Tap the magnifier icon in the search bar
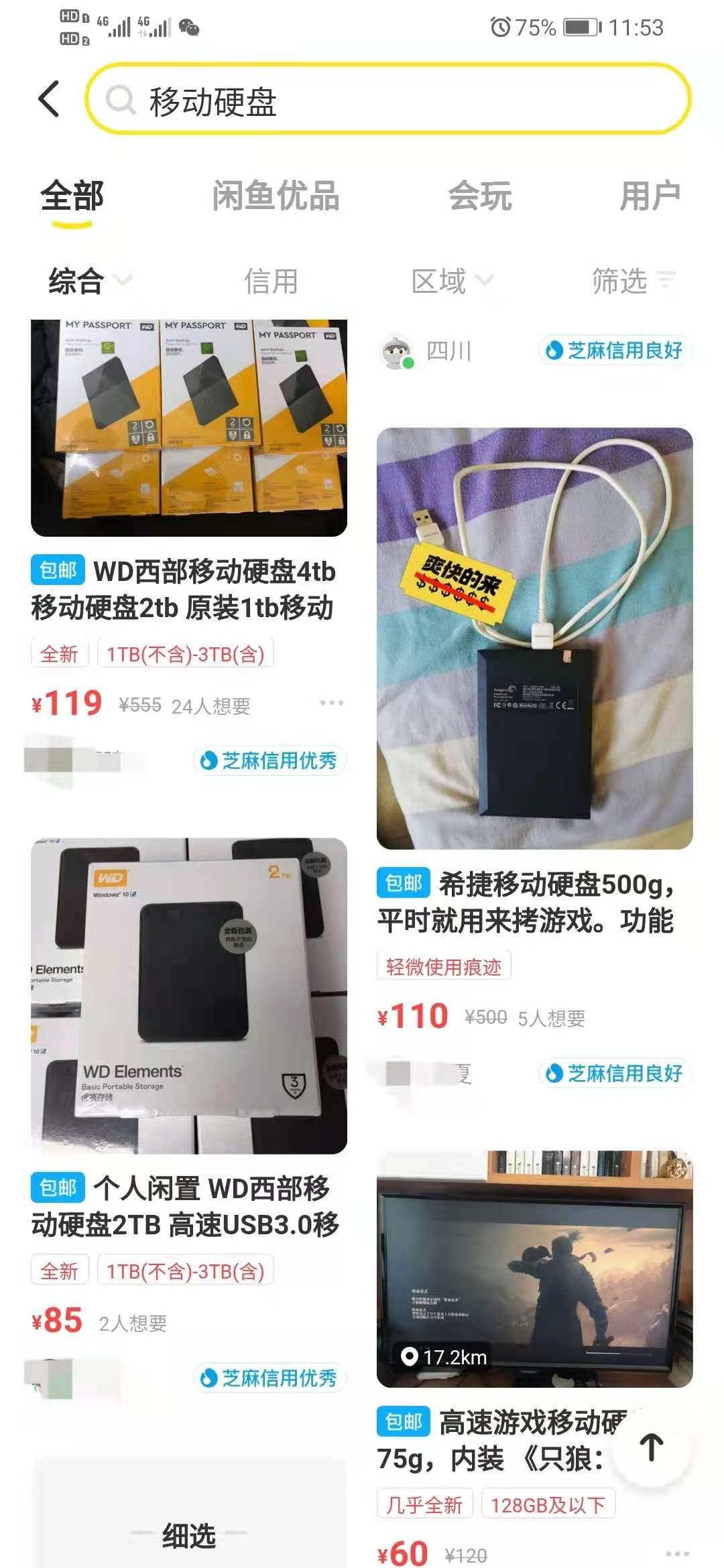Viewport: 724px width, 1568px height. tap(121, 101)
